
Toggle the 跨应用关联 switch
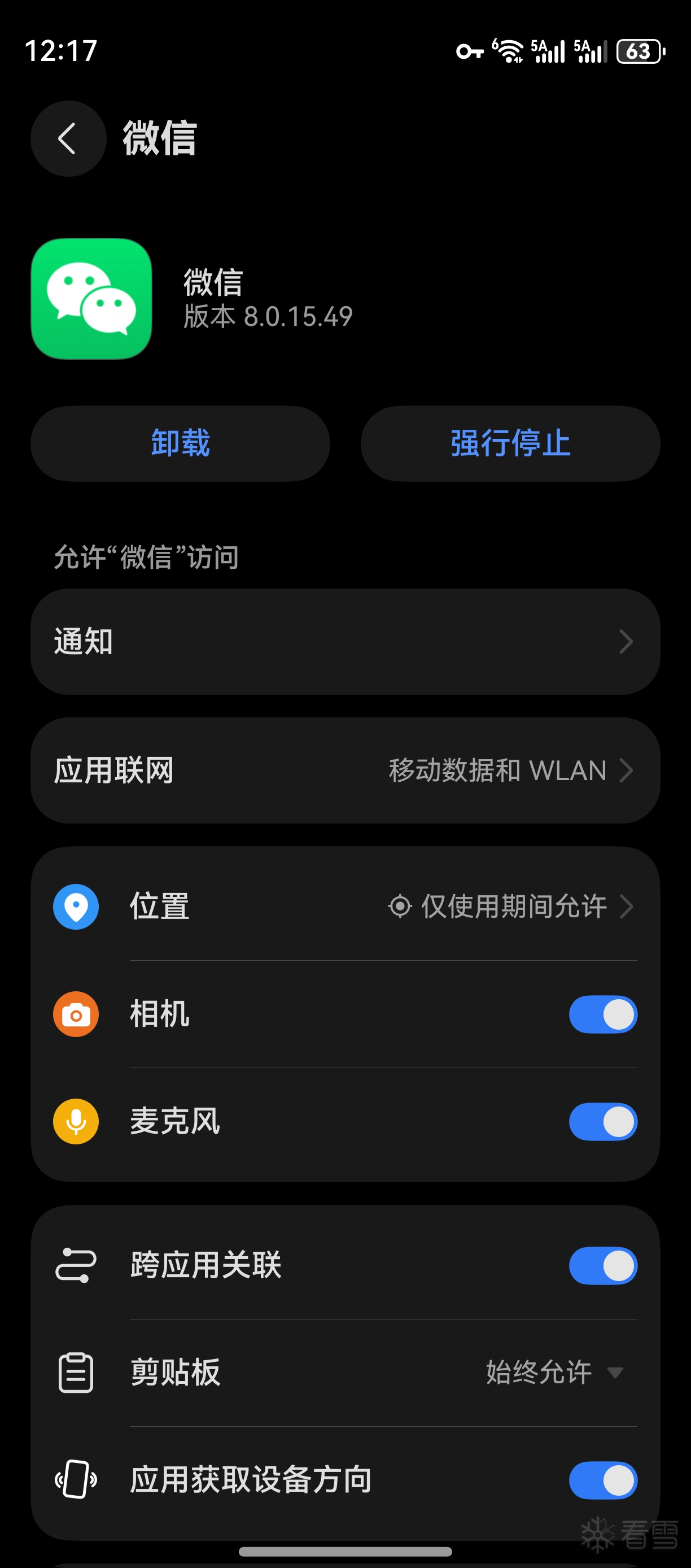coord(602,1265)
